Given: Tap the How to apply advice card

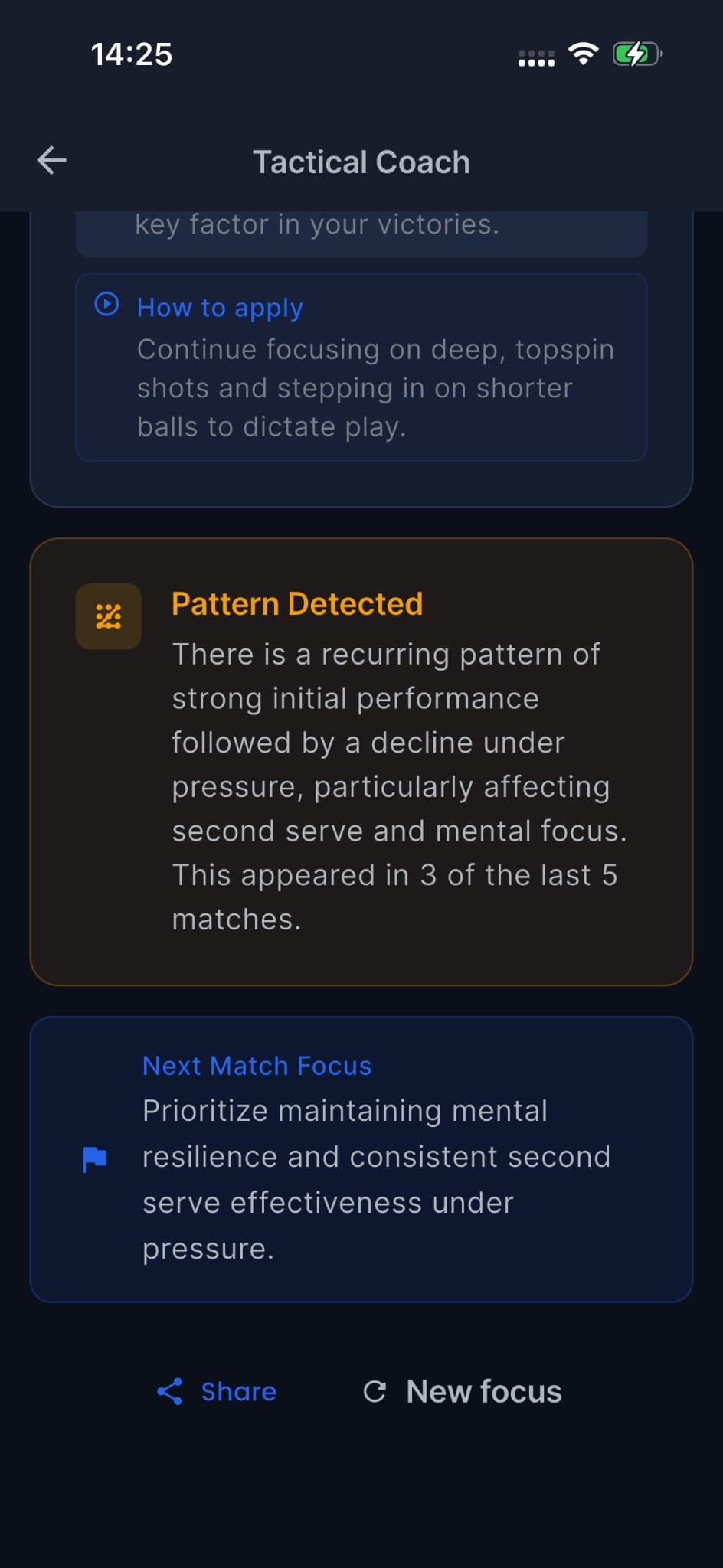Looking at the screenshot, I should click(x=360, y=366).
